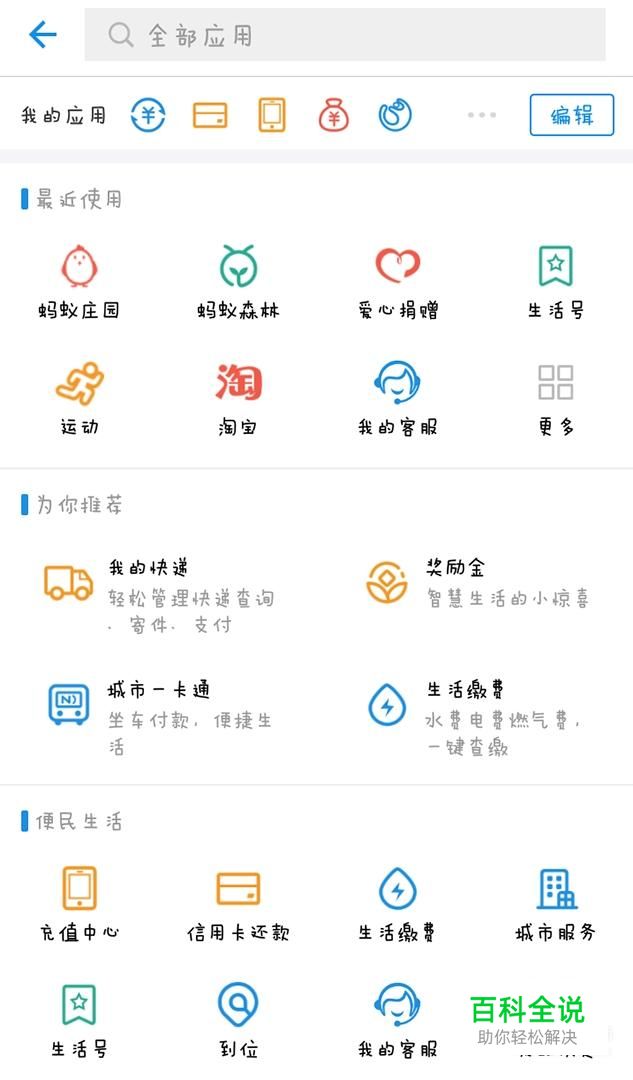
Task: Open the 奖励金 recommendation
Action: click(x=477, y=583)
